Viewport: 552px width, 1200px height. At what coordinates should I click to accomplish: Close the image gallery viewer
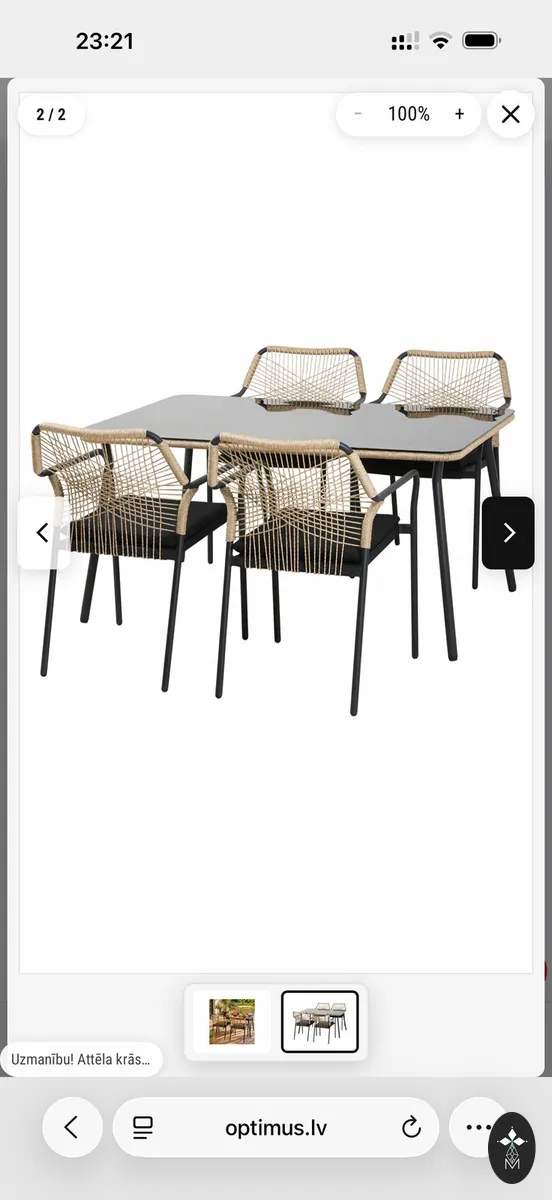tap(510, 114)
